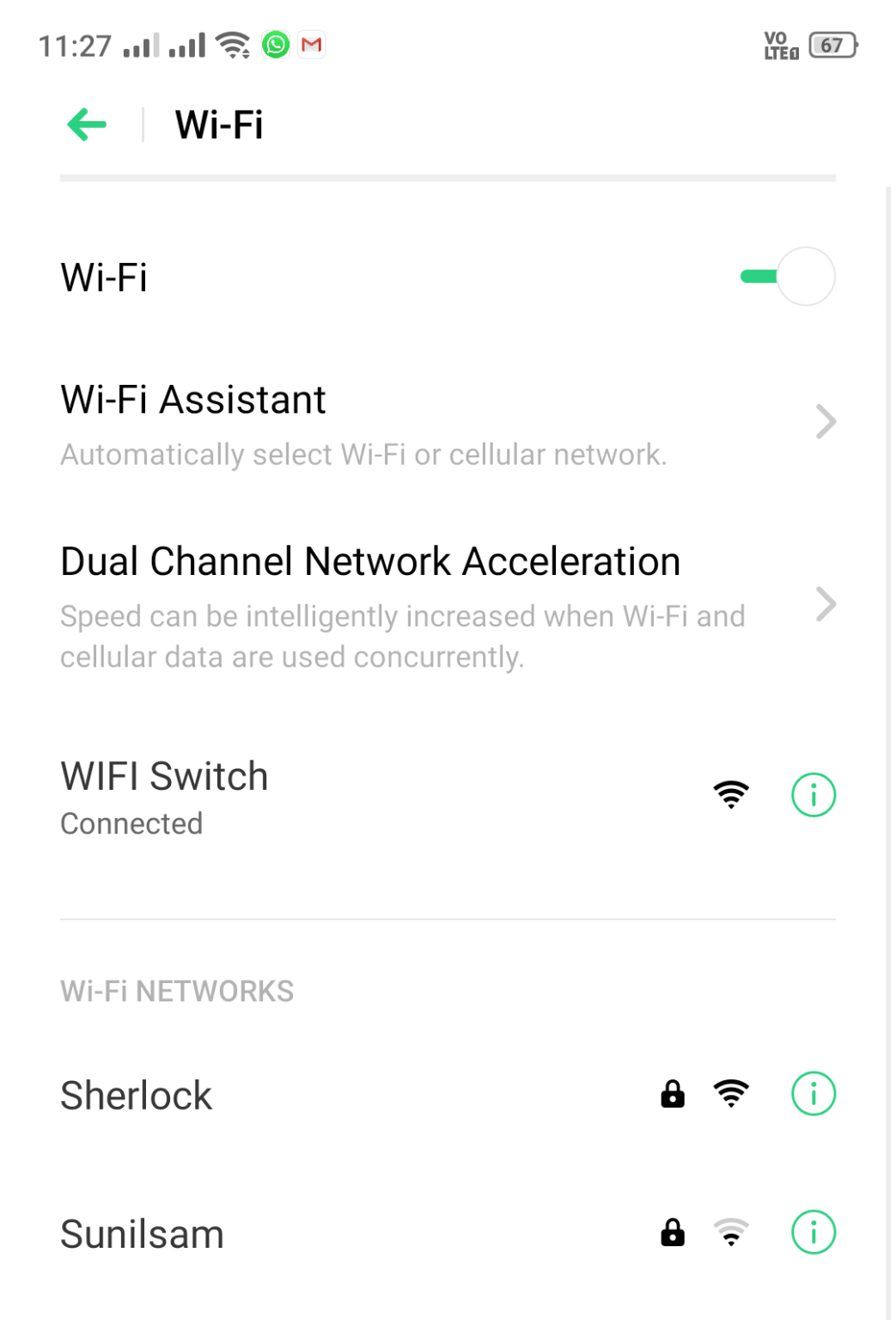This screenshot has width=896, height=1320.
Task: Open the WhatsApp notification in the status bar
Action: (x=275, y=44)
